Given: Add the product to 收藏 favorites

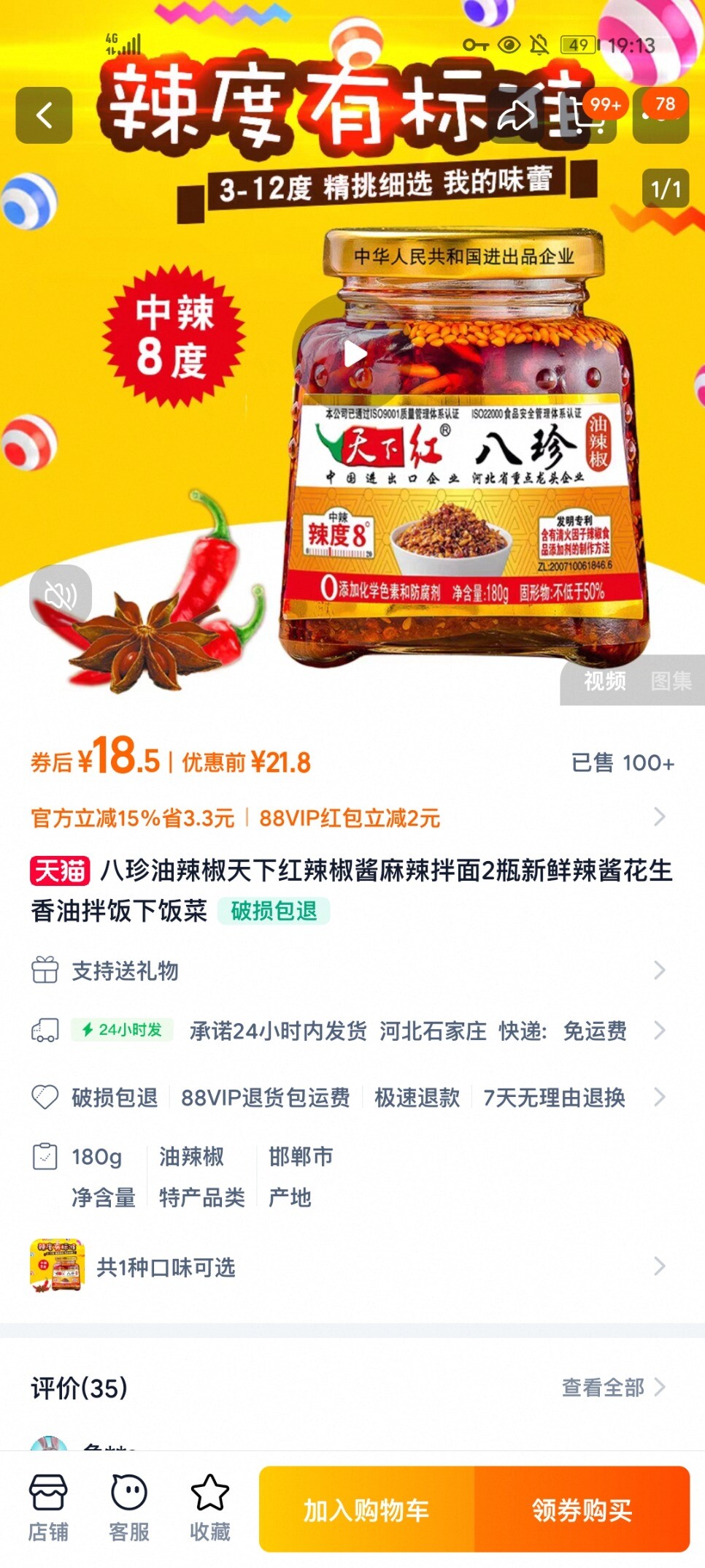Looking at the screenshot, I should 209,1507.
